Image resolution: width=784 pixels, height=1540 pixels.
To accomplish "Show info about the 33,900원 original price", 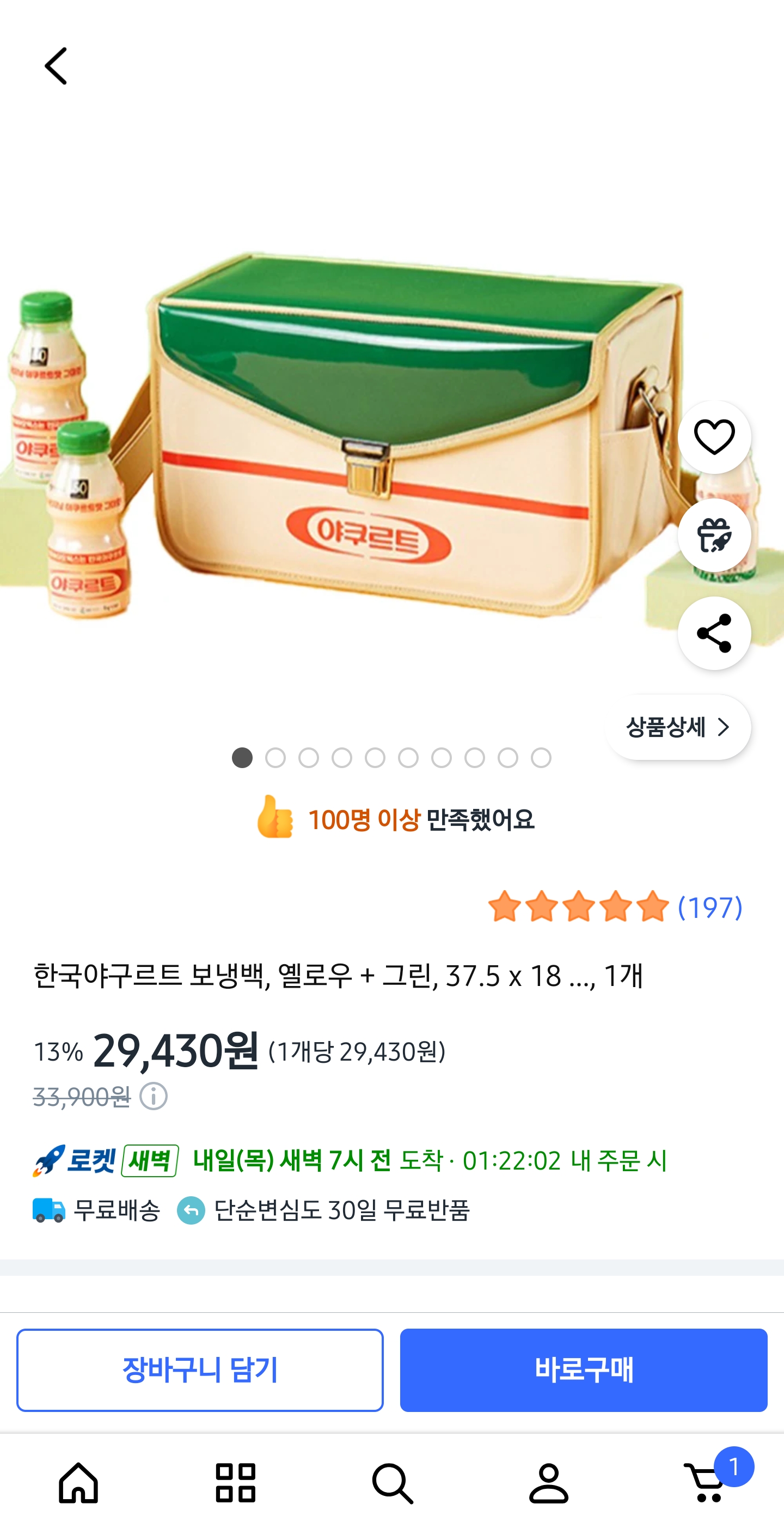I will tap(154, 1097).
